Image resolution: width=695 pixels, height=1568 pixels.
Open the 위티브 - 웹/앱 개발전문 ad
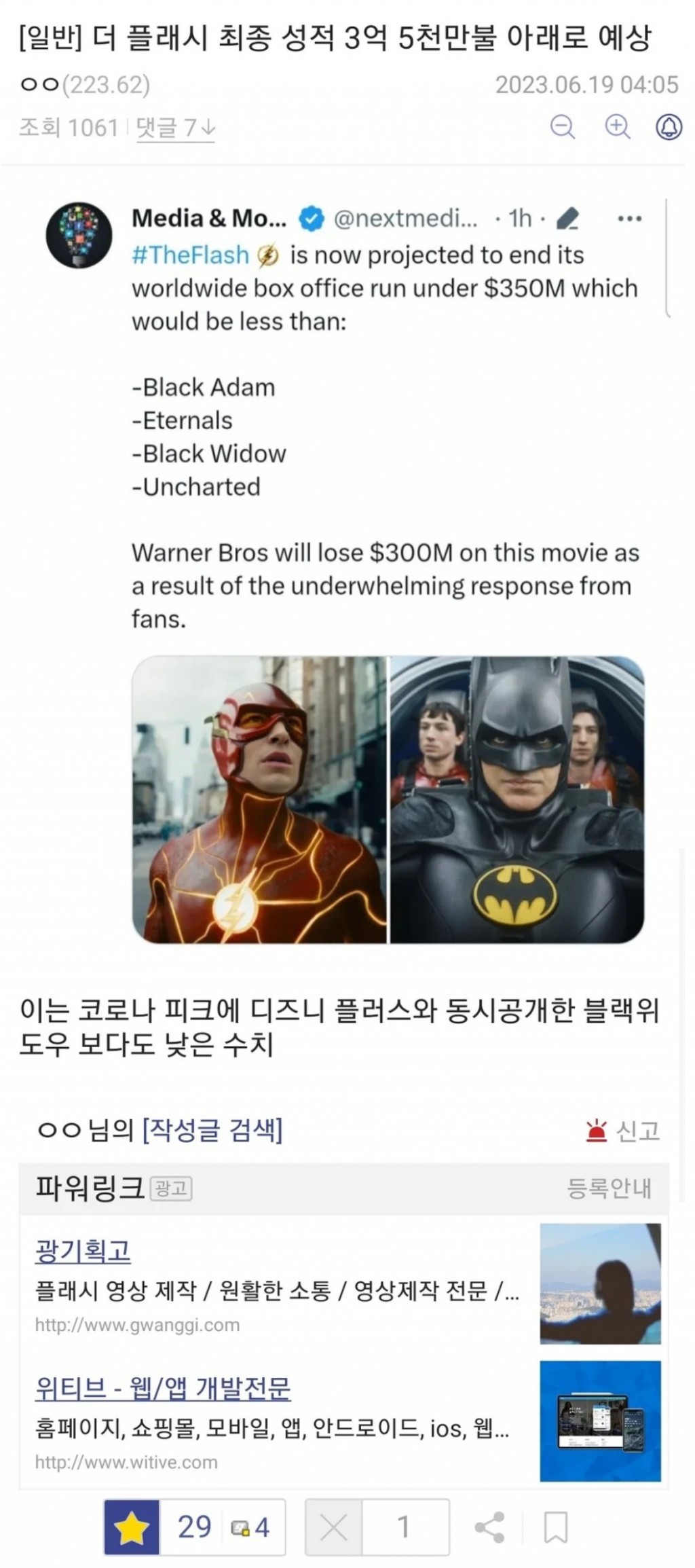(163, 1388)
